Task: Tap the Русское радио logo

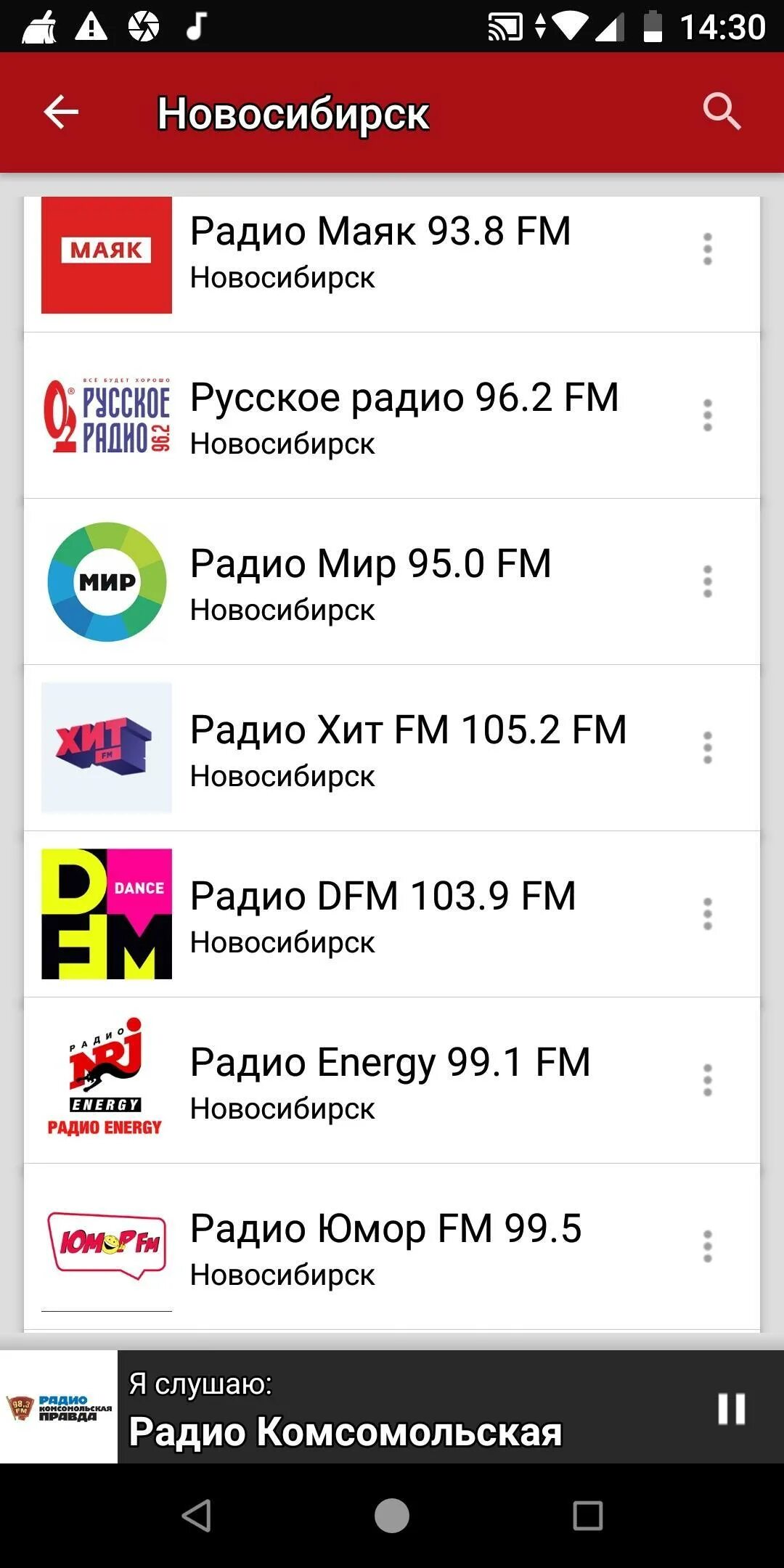Action: pos(105,416)
